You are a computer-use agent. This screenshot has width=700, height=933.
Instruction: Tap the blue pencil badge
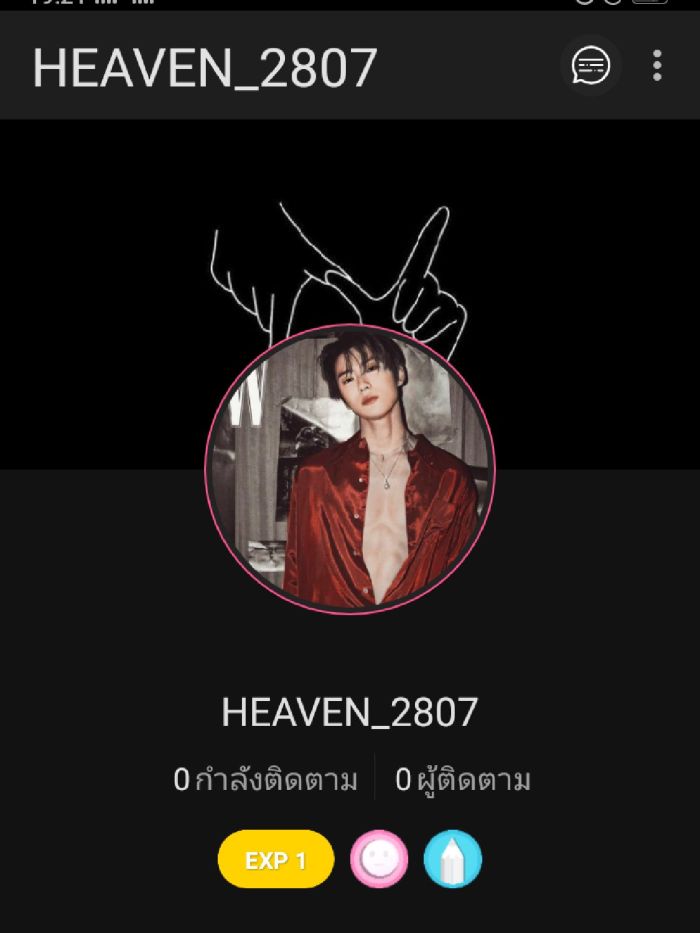click(453, 859)
